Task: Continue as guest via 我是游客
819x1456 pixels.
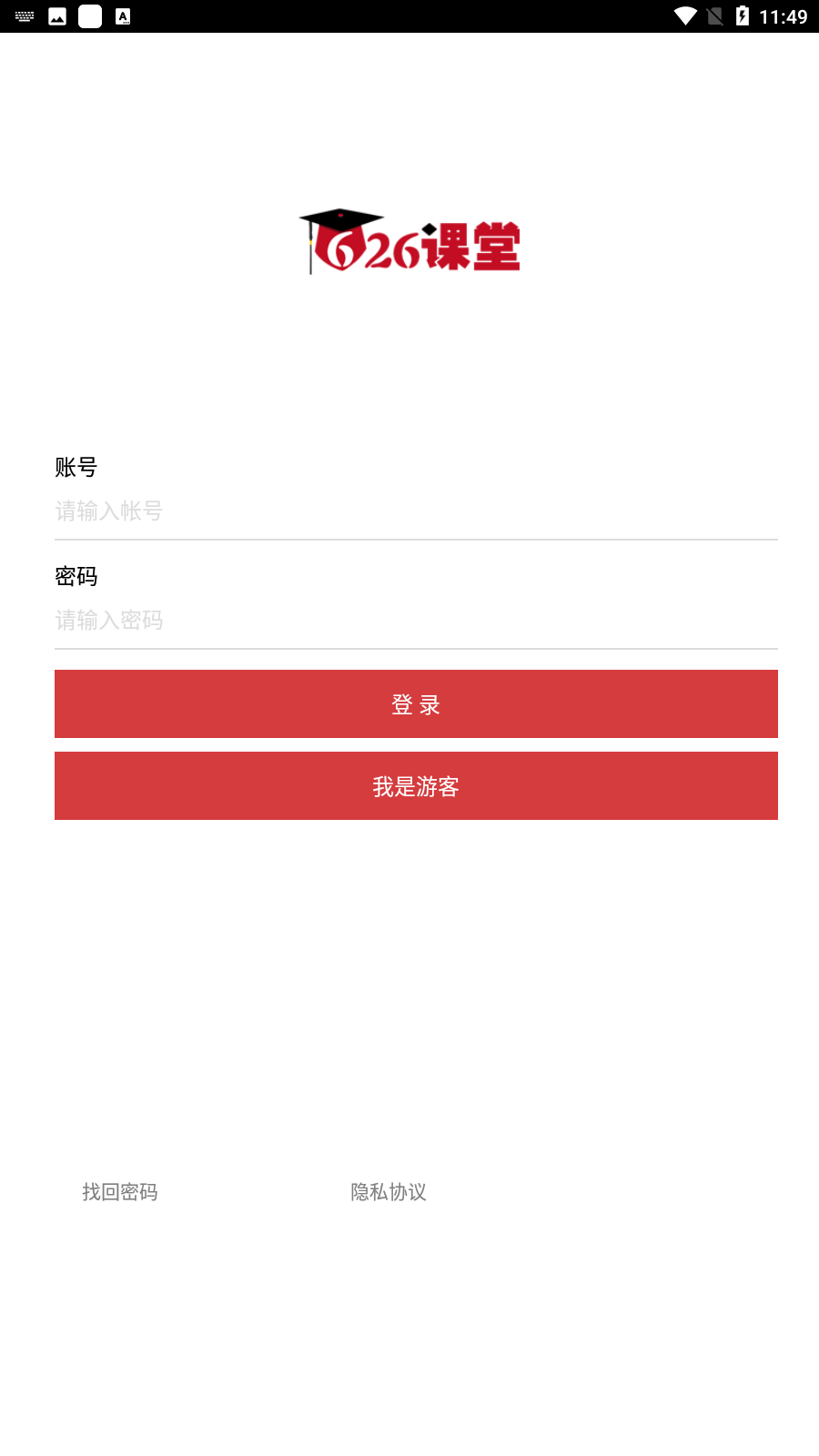Action: click(416, 786)
